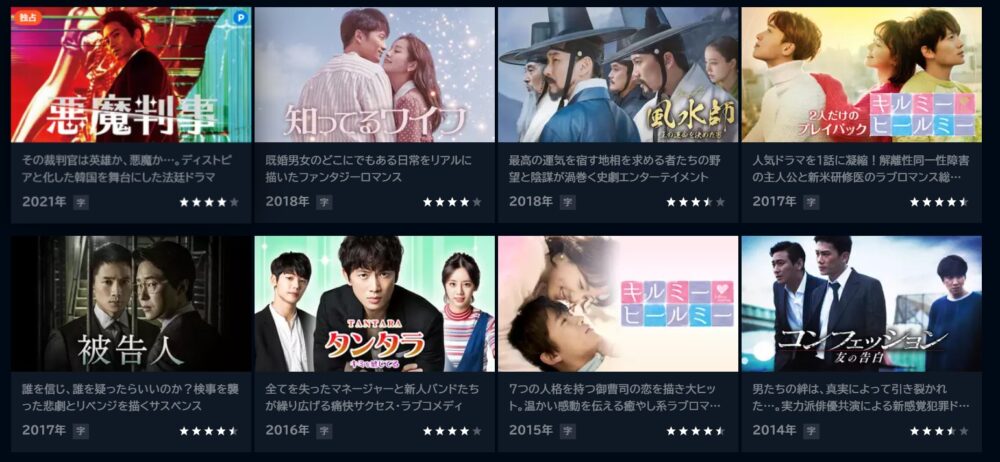Viewport: 1000px width, 462px height.
Task: Open the 悪魔判事 drama card
Action: click(130, 76)
